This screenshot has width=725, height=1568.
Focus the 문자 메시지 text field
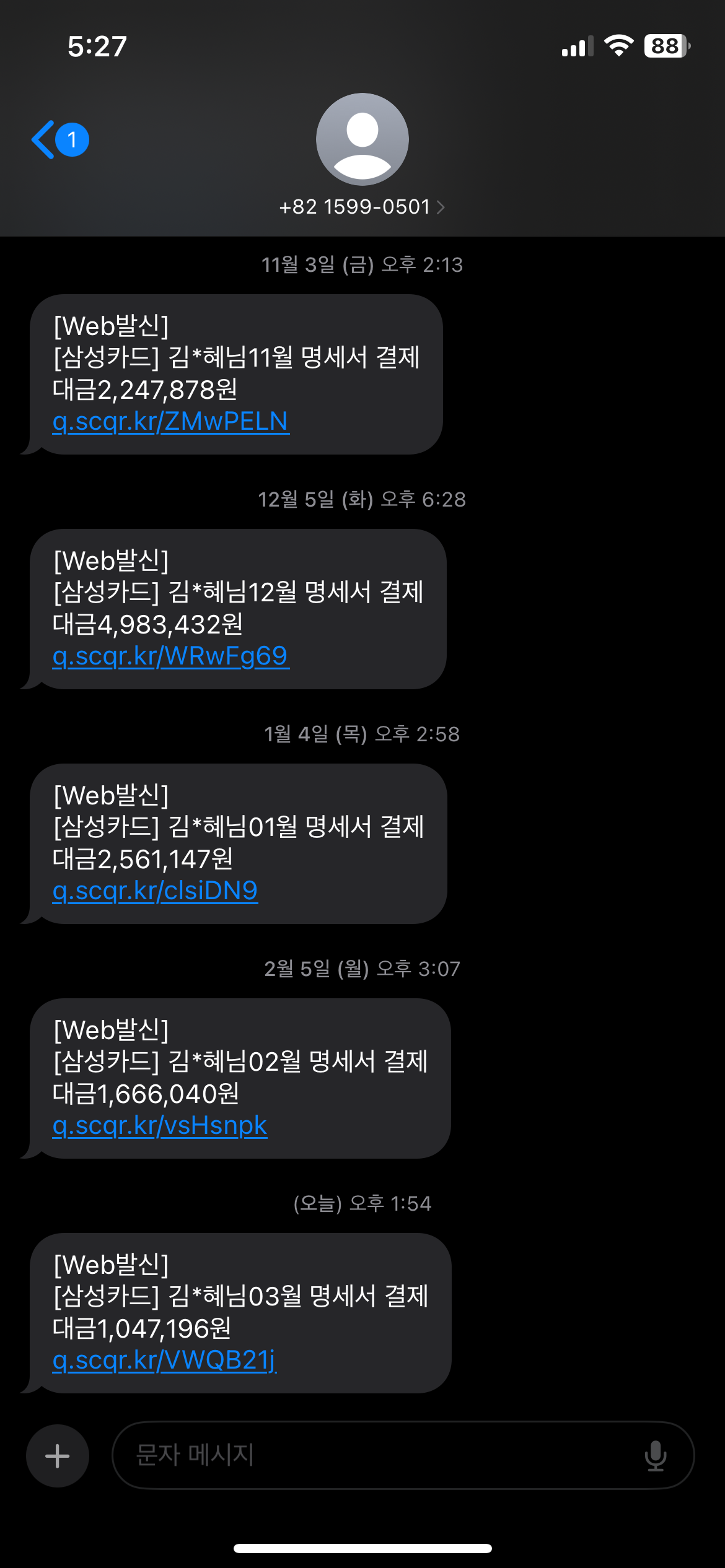coord(372,1455)
